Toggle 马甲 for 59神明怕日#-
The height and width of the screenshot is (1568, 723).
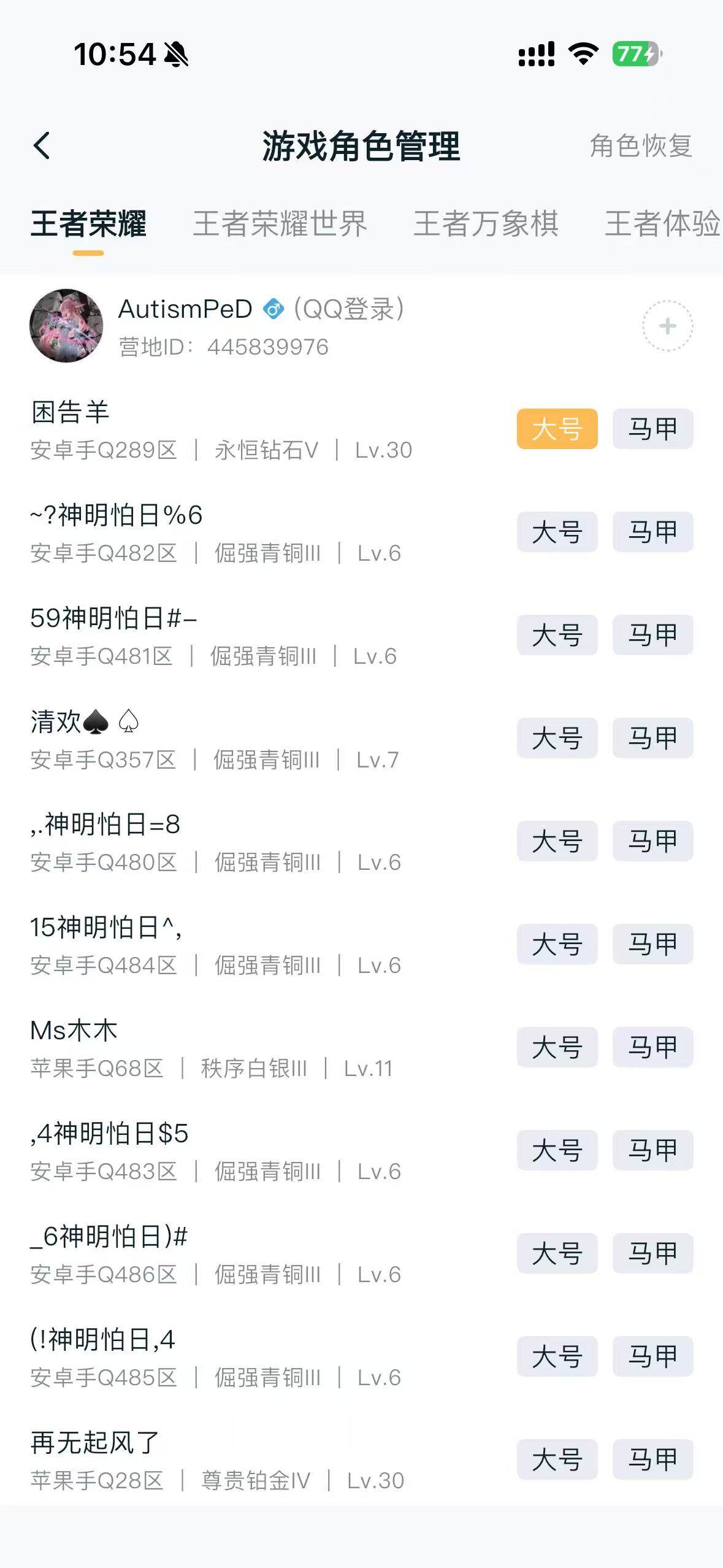point(654,636)
